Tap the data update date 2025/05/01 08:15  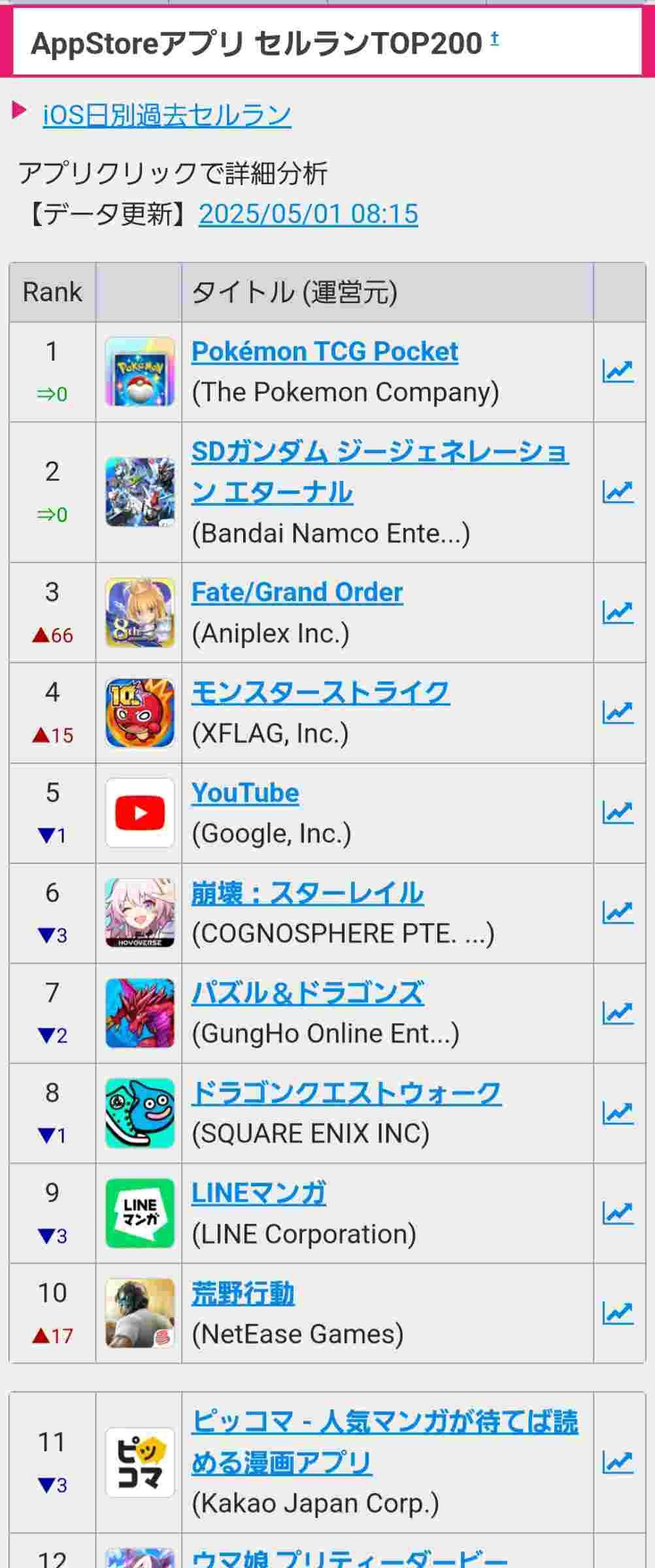pos(308,214)
